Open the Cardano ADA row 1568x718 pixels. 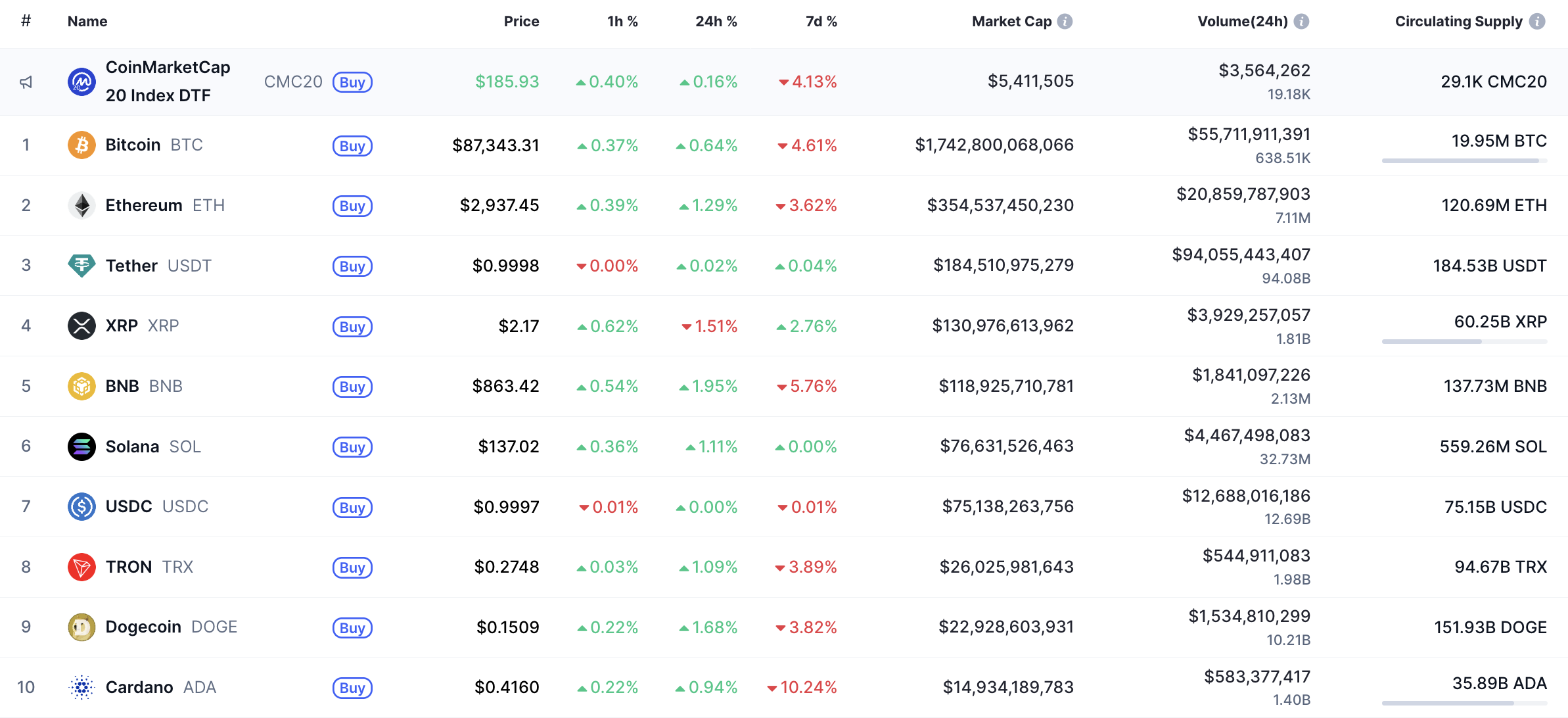pos(139,687)
